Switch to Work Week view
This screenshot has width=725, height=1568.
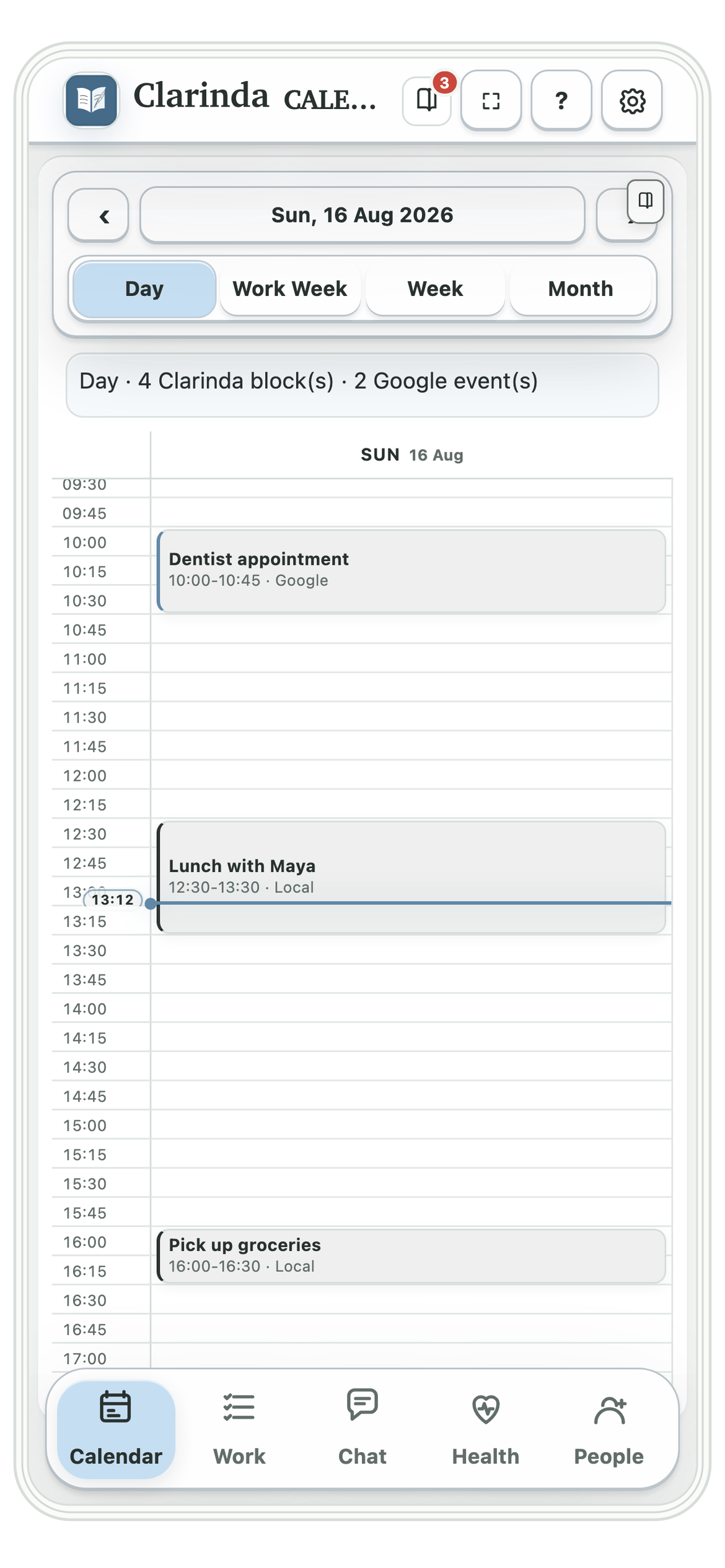pos(290,289)
